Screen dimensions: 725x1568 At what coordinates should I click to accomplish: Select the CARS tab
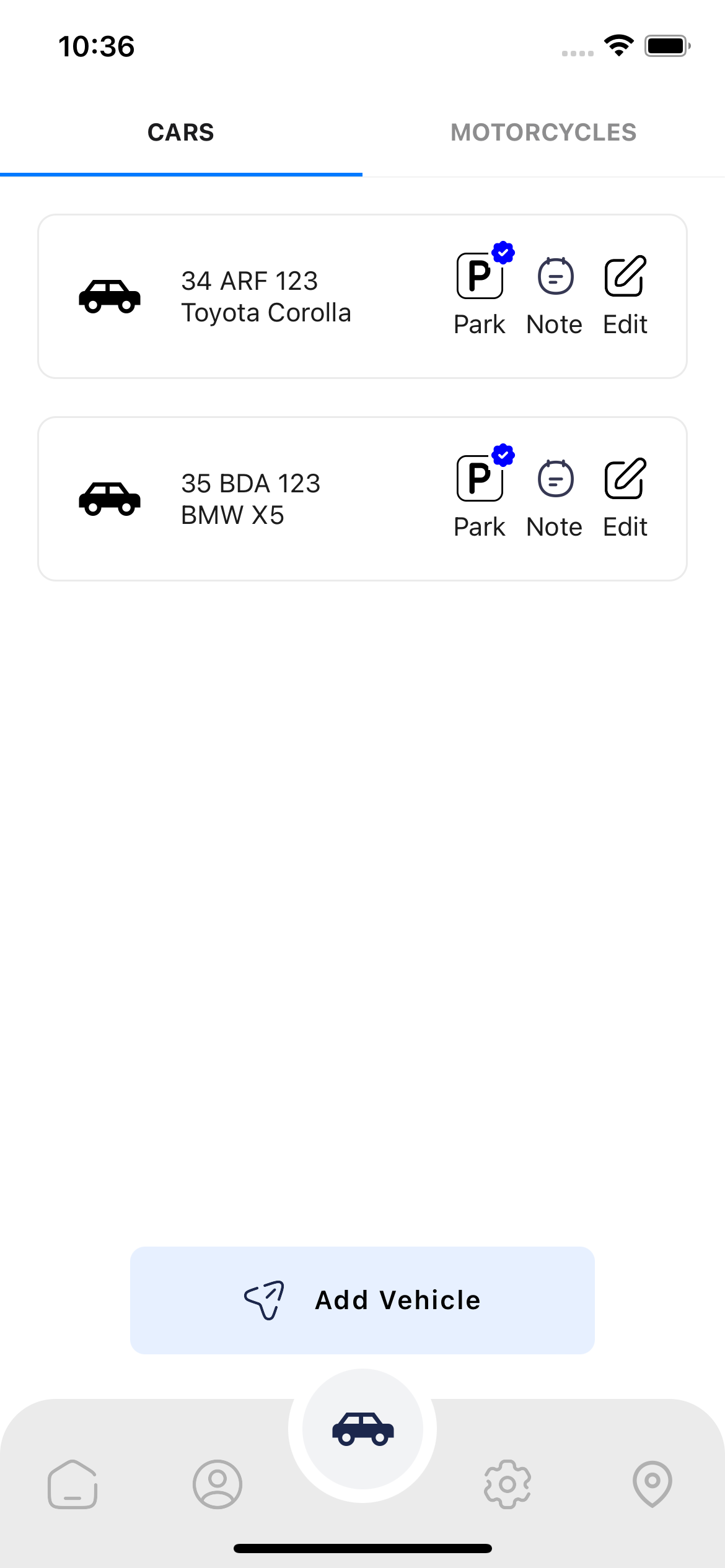(180, 132)
